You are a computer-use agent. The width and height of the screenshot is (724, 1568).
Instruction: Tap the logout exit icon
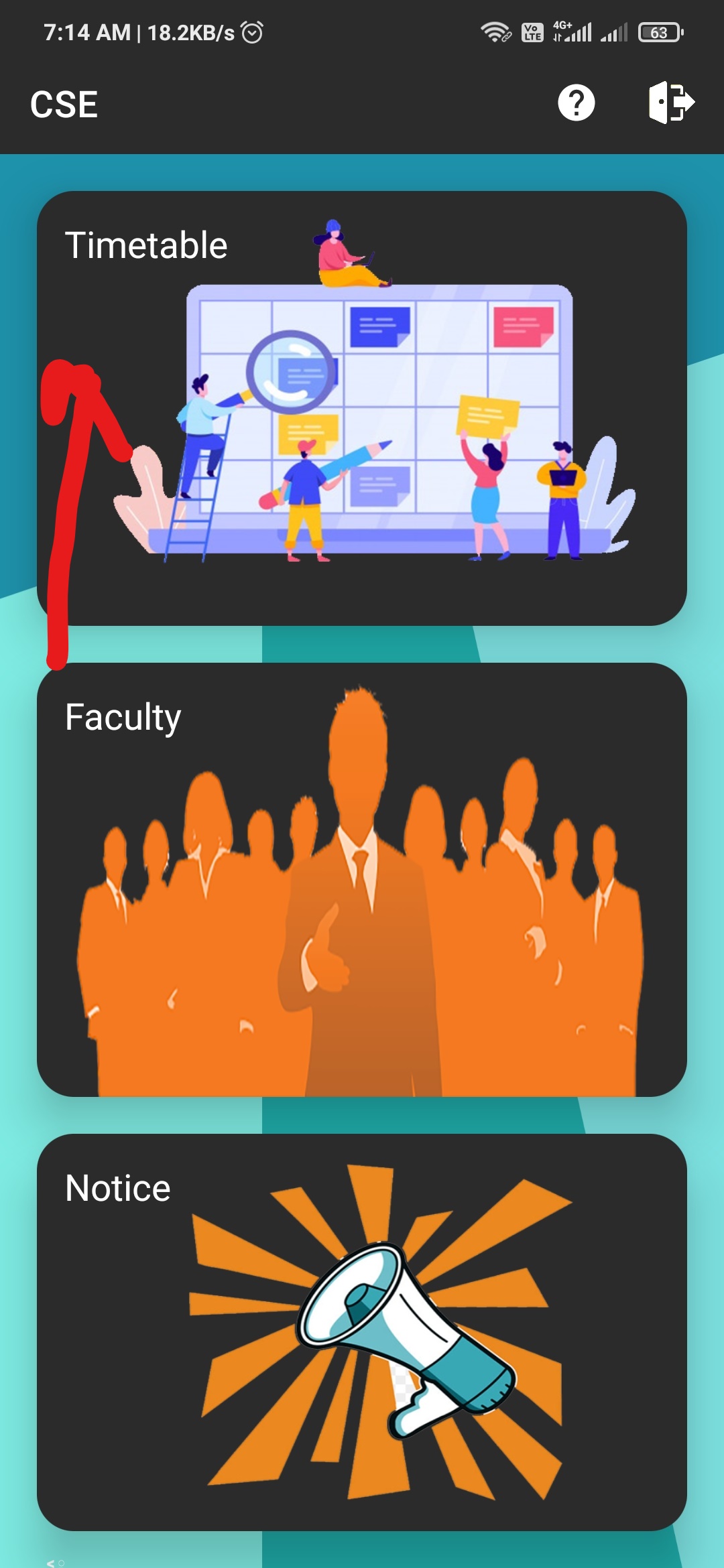[x=671, y=103]
